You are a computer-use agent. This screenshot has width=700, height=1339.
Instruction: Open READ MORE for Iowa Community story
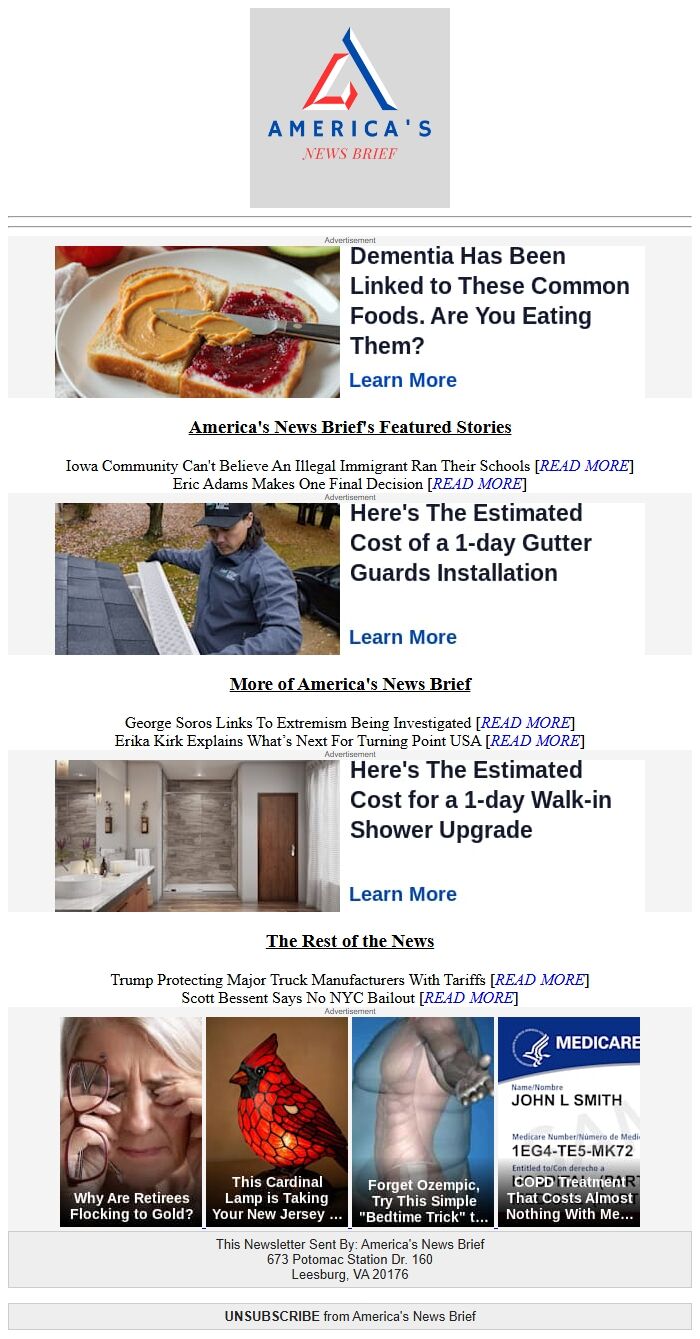(584, 466)
